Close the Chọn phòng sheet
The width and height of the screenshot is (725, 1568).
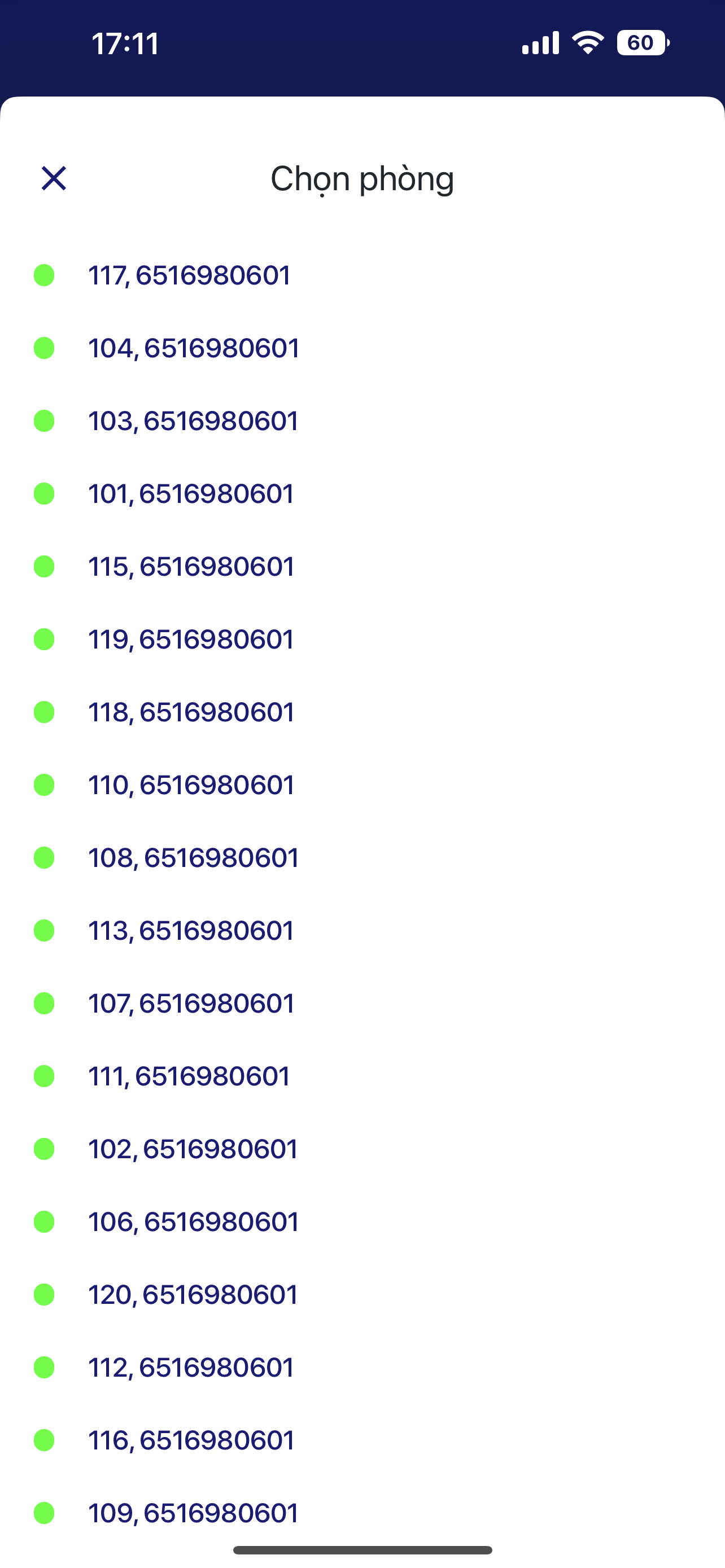tap(54, 178)
